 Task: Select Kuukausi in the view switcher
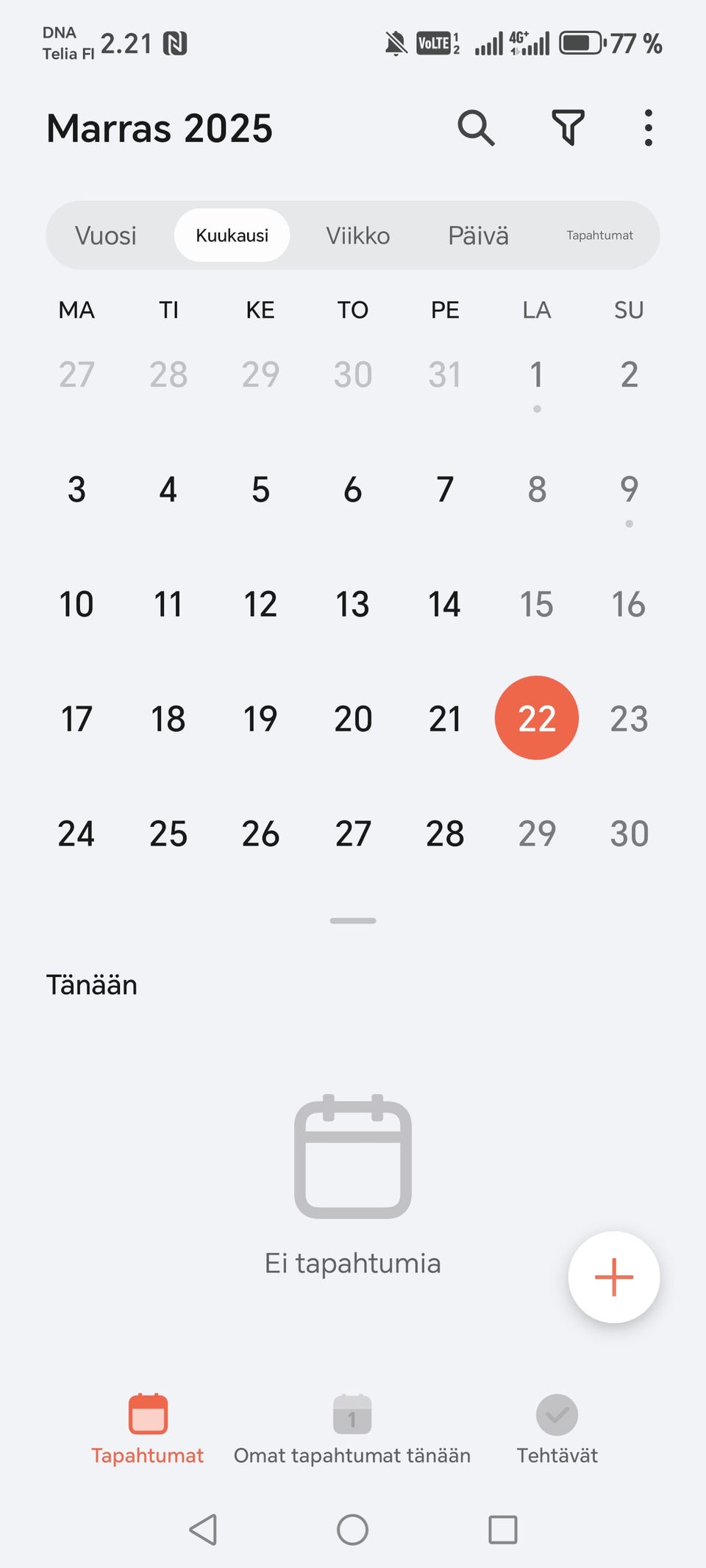232,235
